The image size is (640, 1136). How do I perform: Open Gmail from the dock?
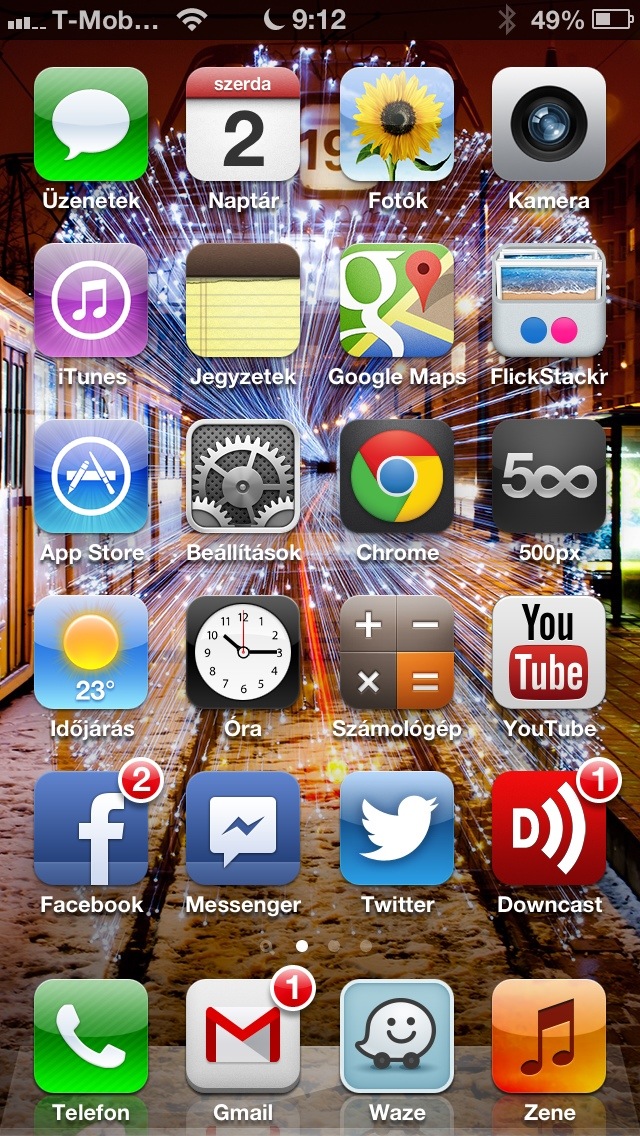[243, 1036]
